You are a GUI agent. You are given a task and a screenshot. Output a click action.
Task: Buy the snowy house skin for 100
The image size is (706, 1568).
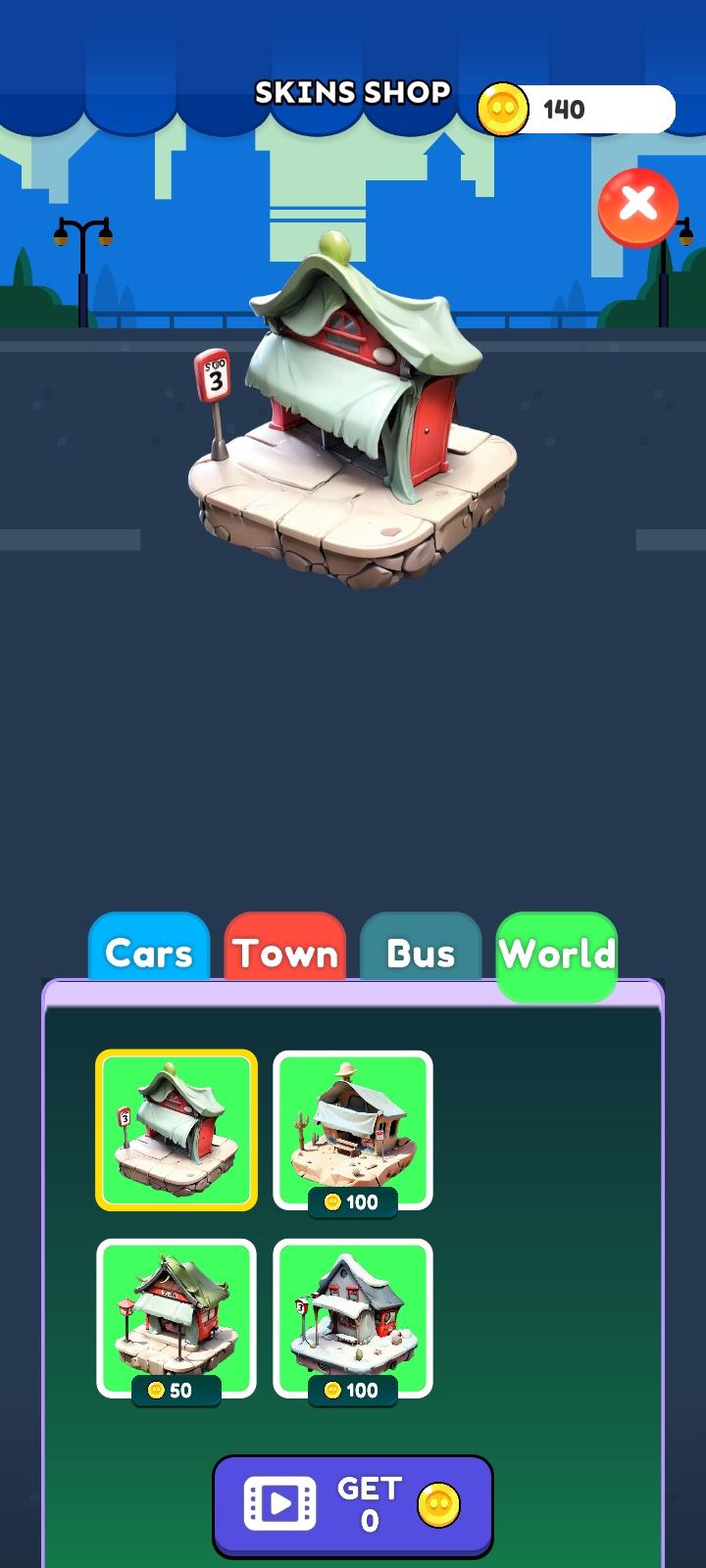[353, 1318]
